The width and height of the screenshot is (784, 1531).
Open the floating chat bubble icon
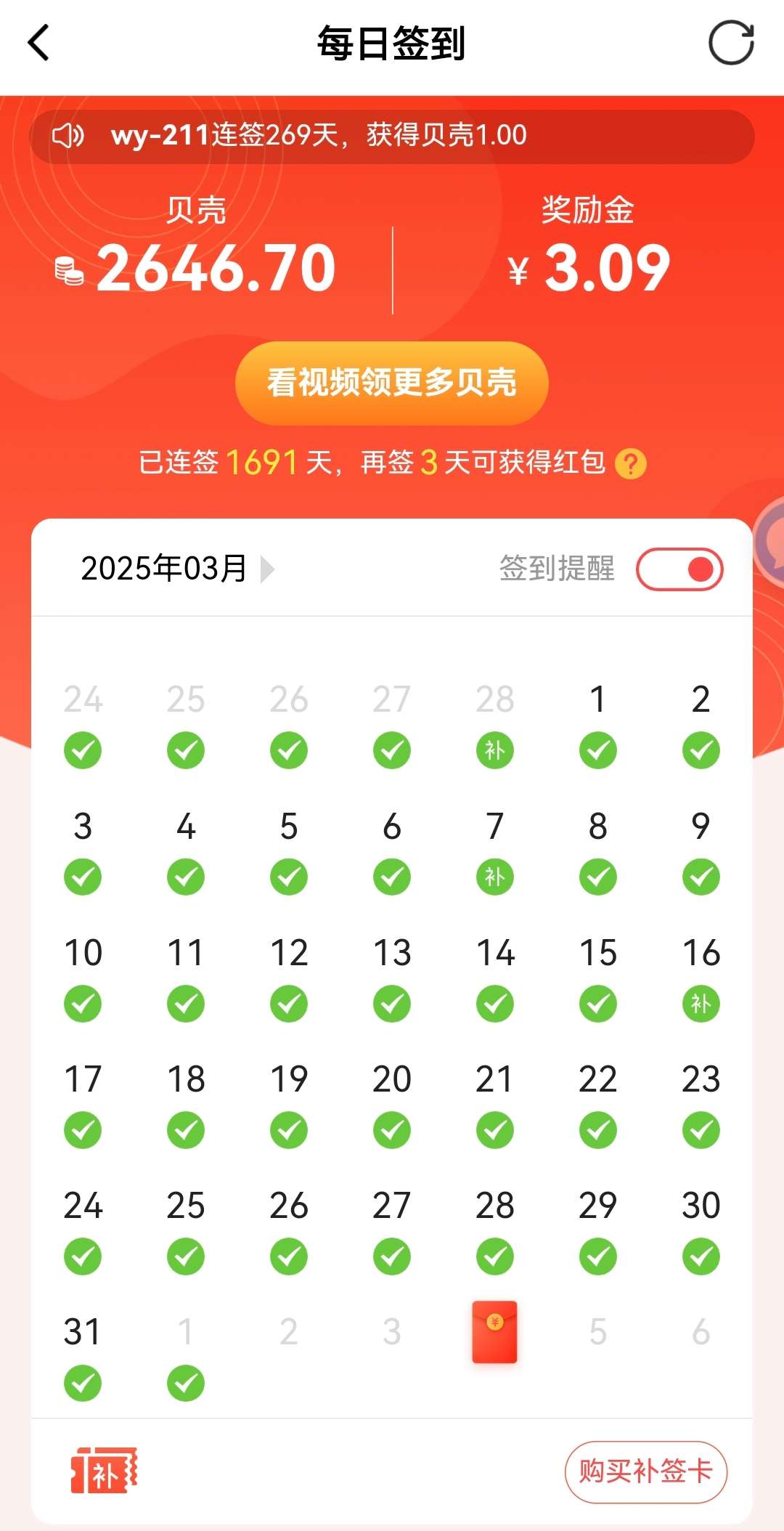point(769,543)
